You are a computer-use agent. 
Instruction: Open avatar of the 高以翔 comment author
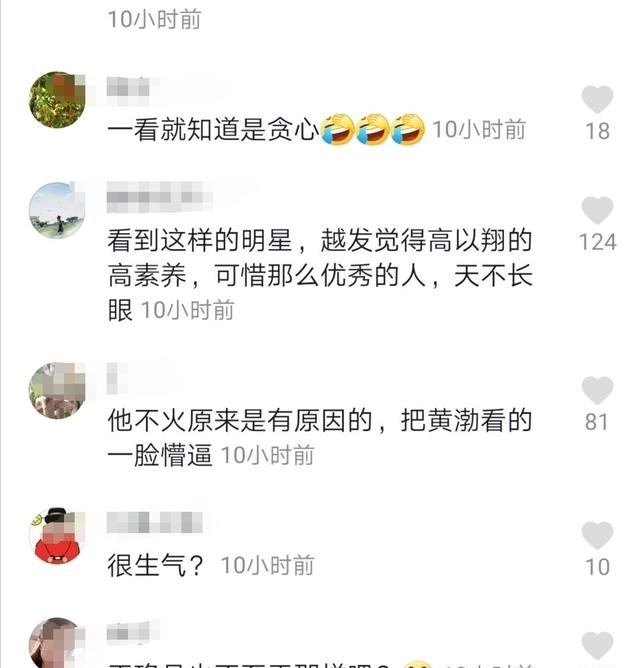[57, 210]
